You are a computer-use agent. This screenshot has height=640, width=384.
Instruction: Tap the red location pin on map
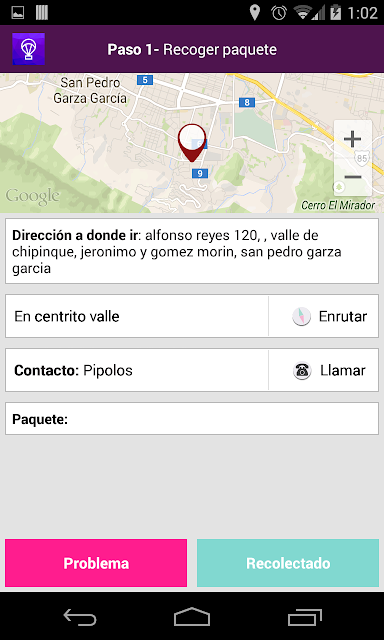(x=192, y=143)
